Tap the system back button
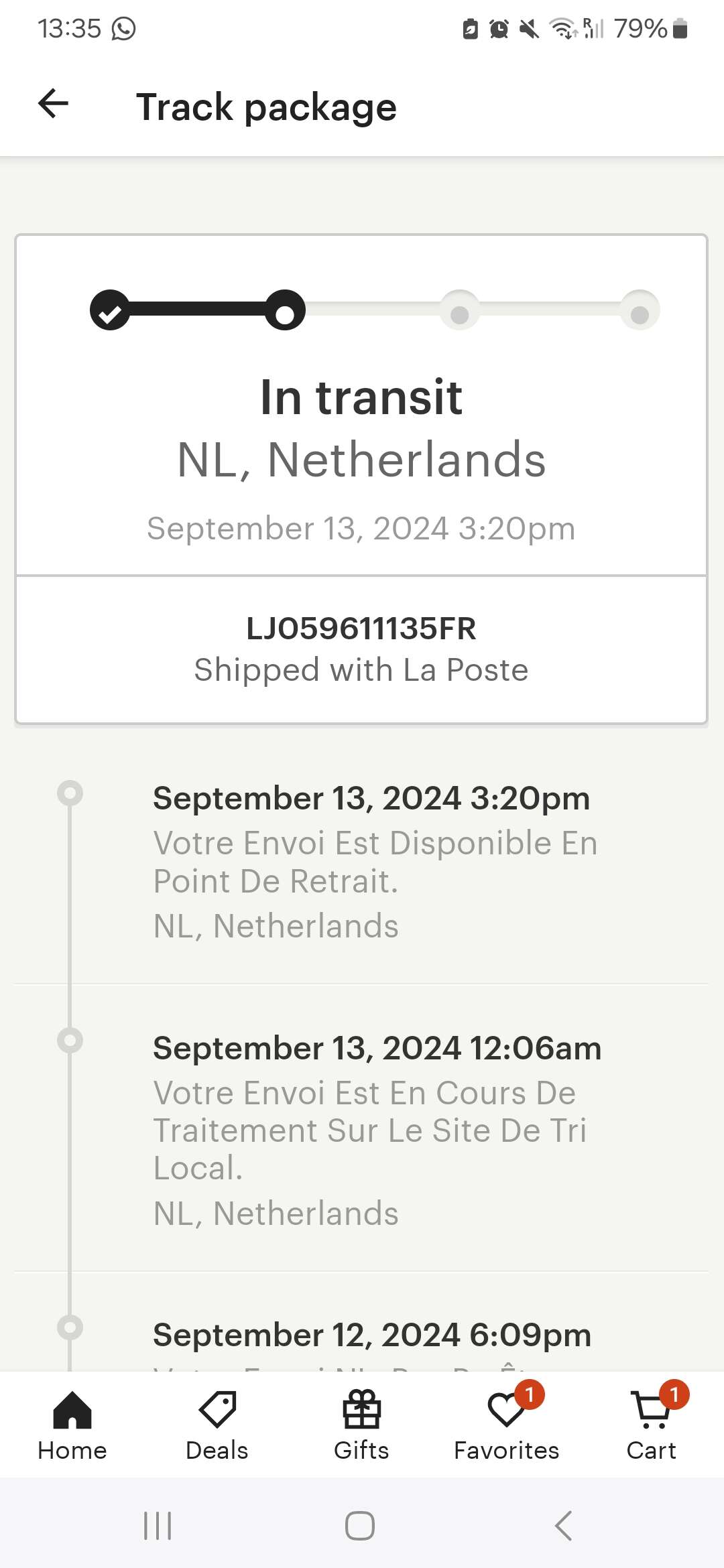This screenshot has height=1568, width=724. [564, 1526]
